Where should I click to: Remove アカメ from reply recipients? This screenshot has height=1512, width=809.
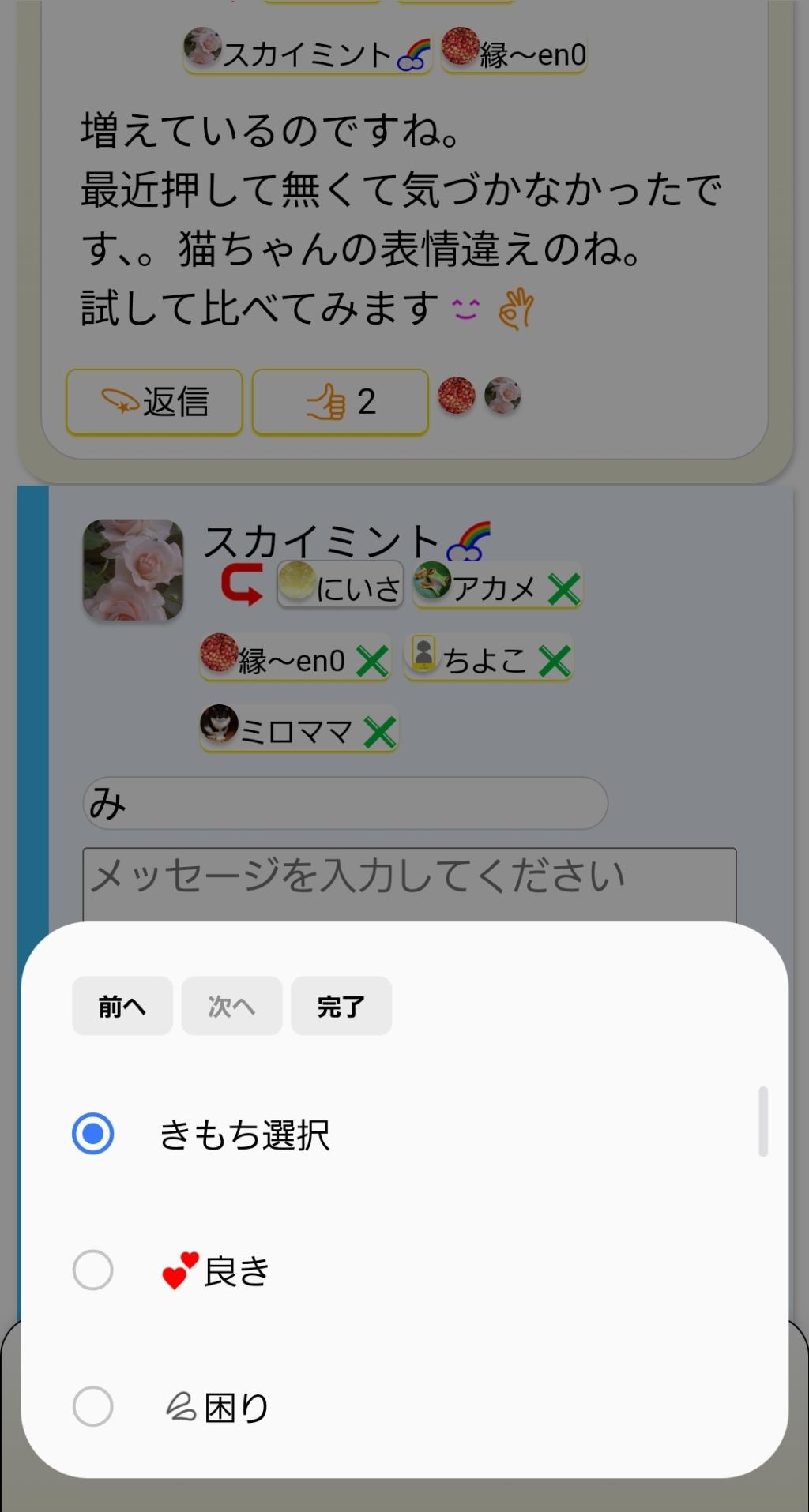(x=564, y=589)
